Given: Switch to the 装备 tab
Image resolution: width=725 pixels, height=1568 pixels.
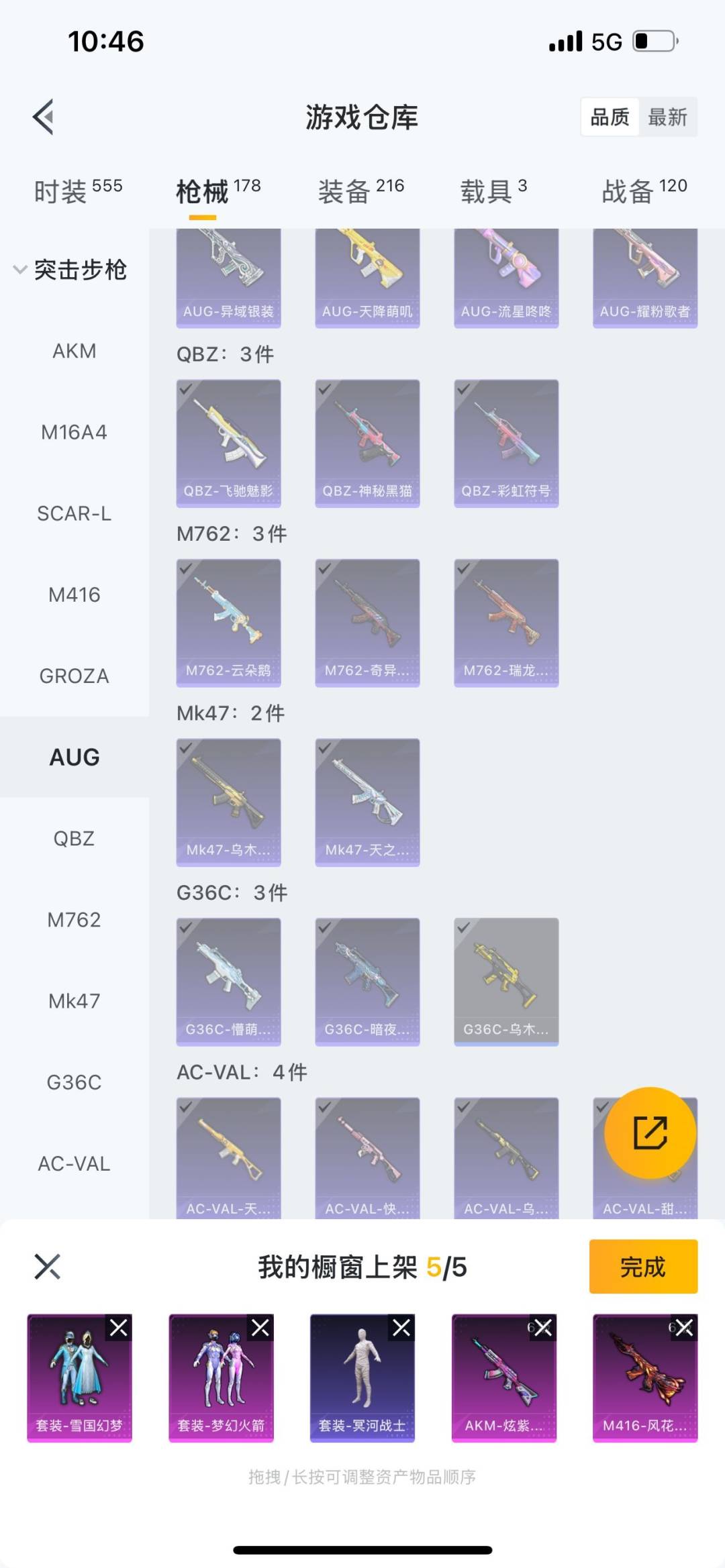Looking at the screenshot, I should point(360,191).
